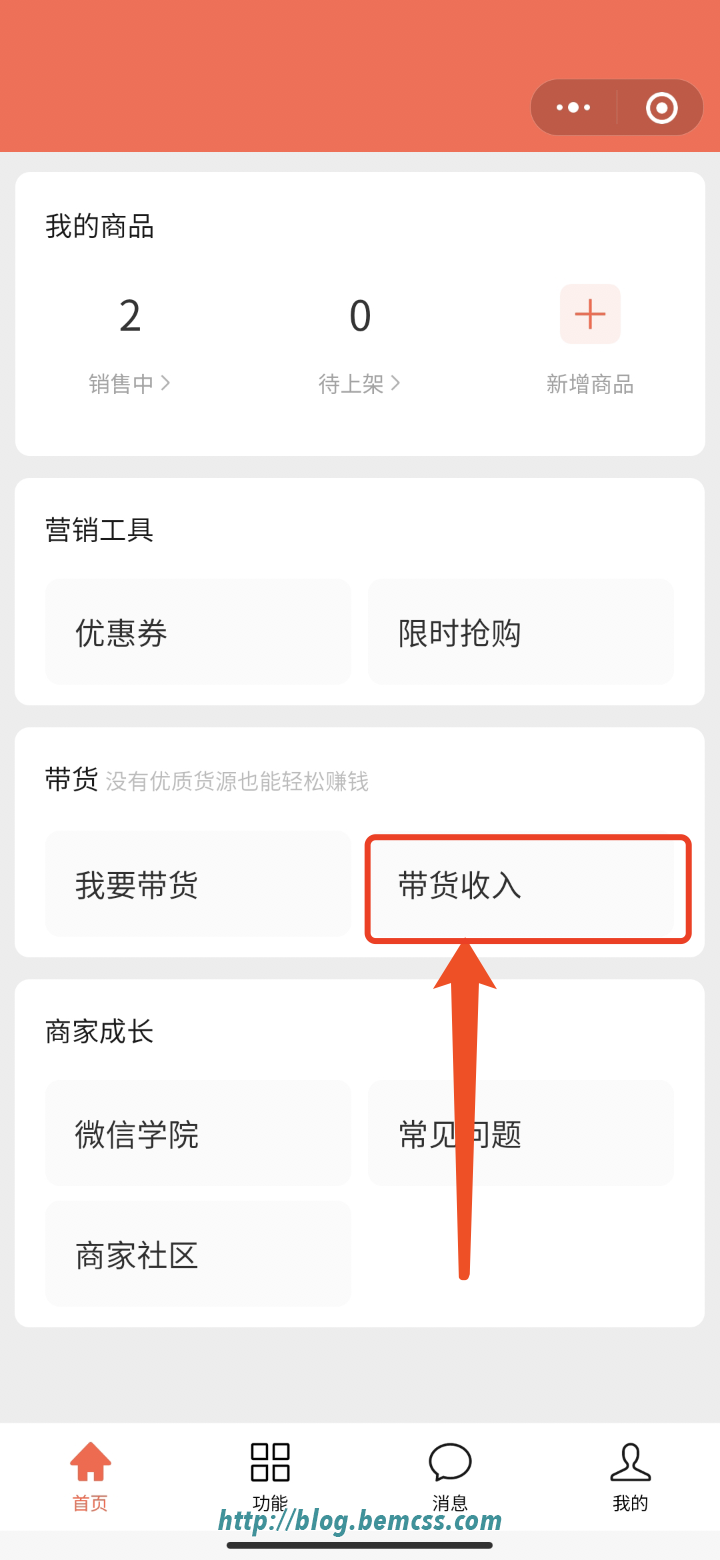
Task: Open 带货收入
Action: [x=527, y=887]
